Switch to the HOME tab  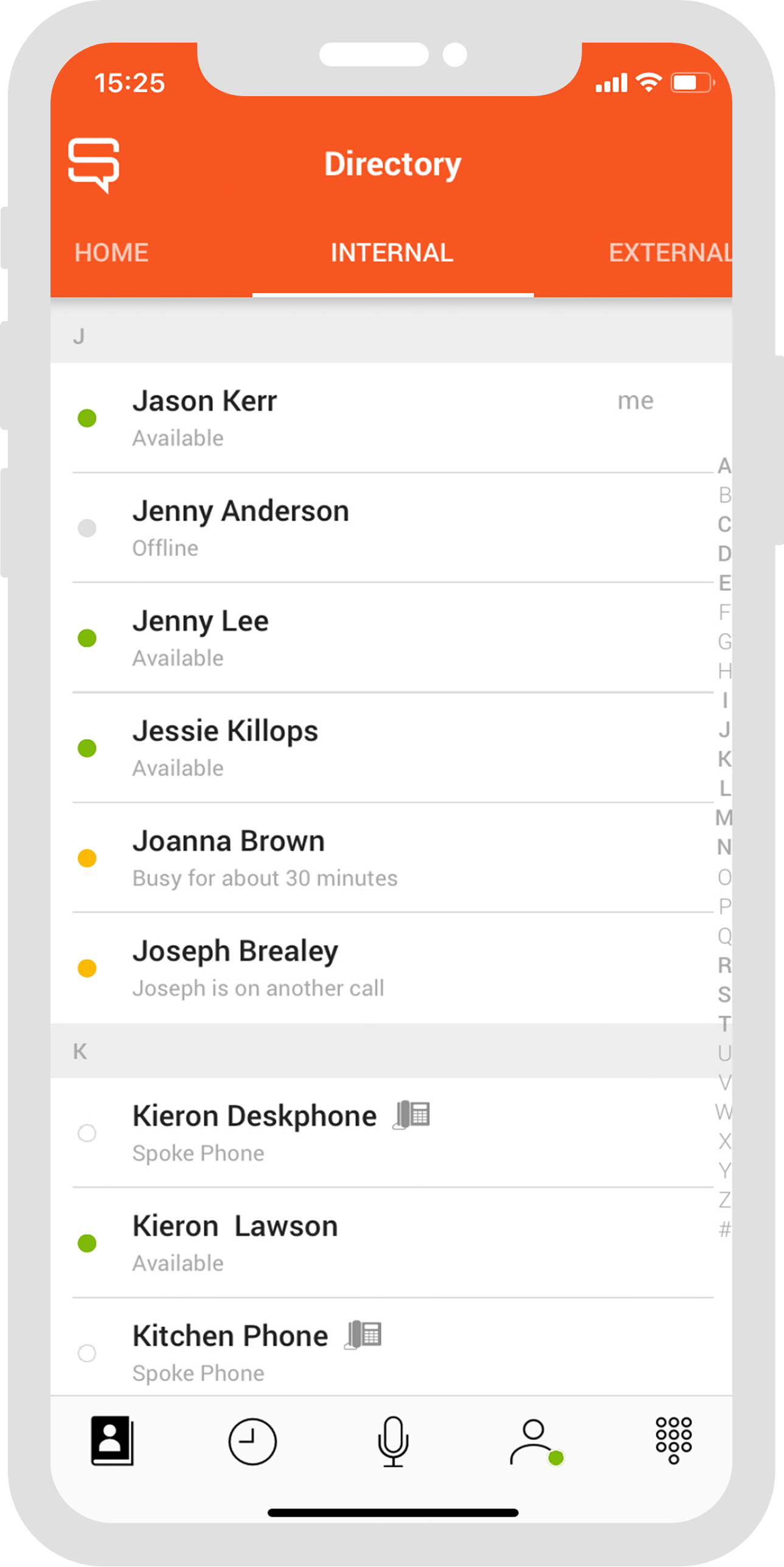[x=111, y=252]
